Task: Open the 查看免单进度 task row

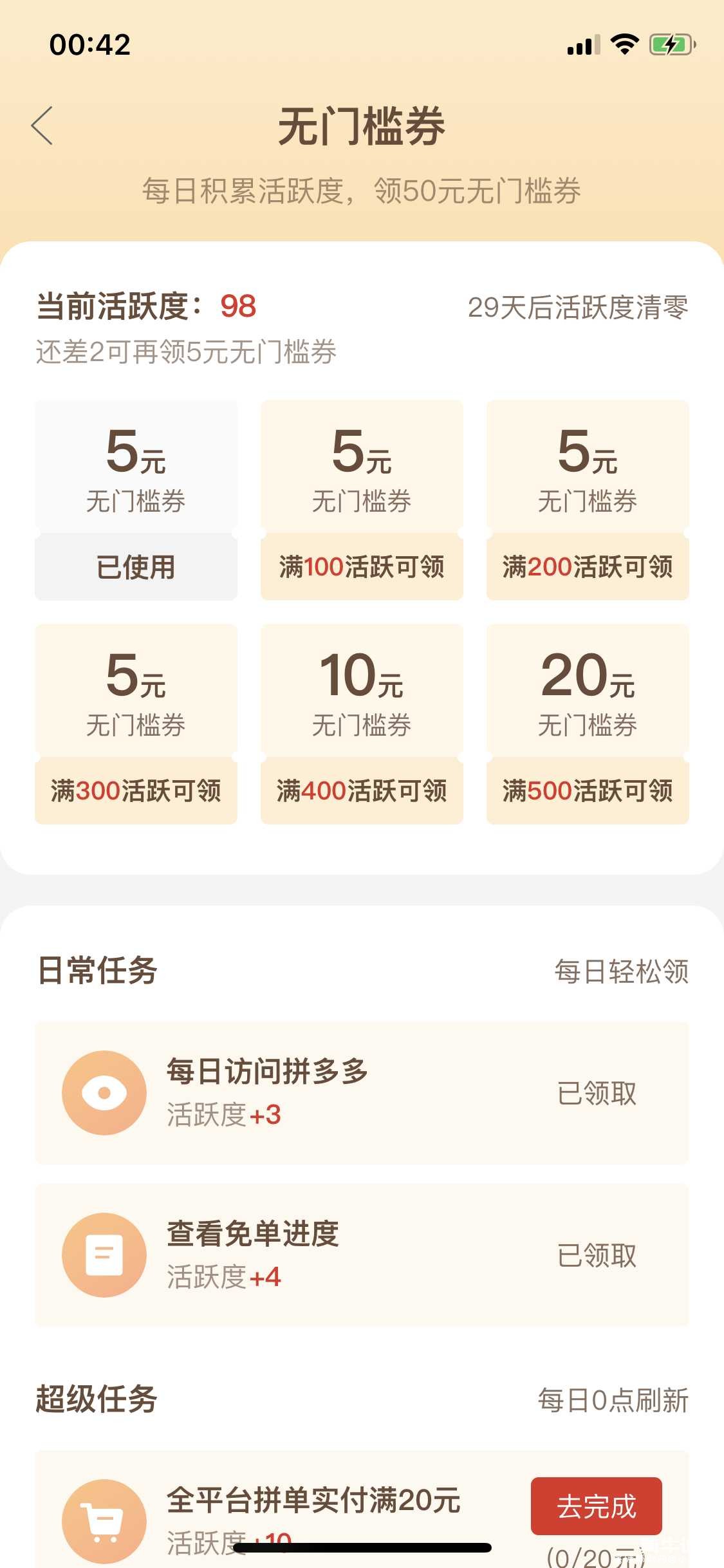Action: pos(362,1255)
